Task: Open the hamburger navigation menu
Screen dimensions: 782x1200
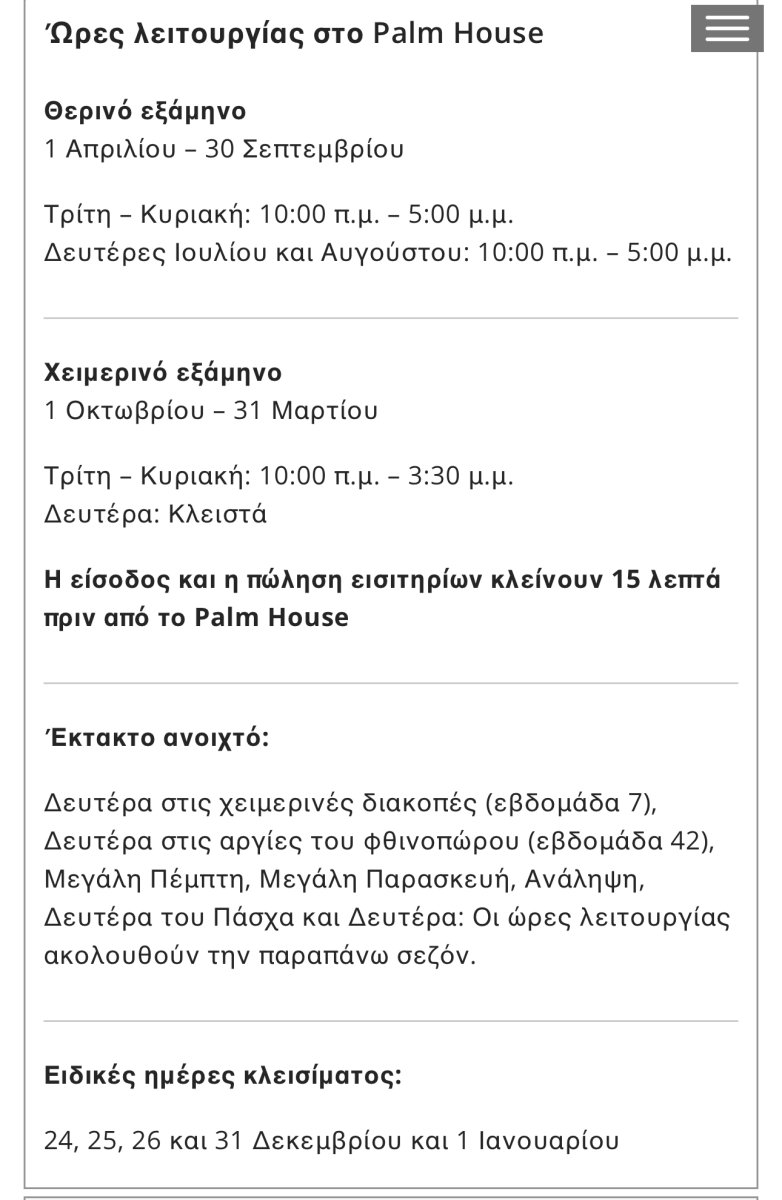Action: click(726, 29)
